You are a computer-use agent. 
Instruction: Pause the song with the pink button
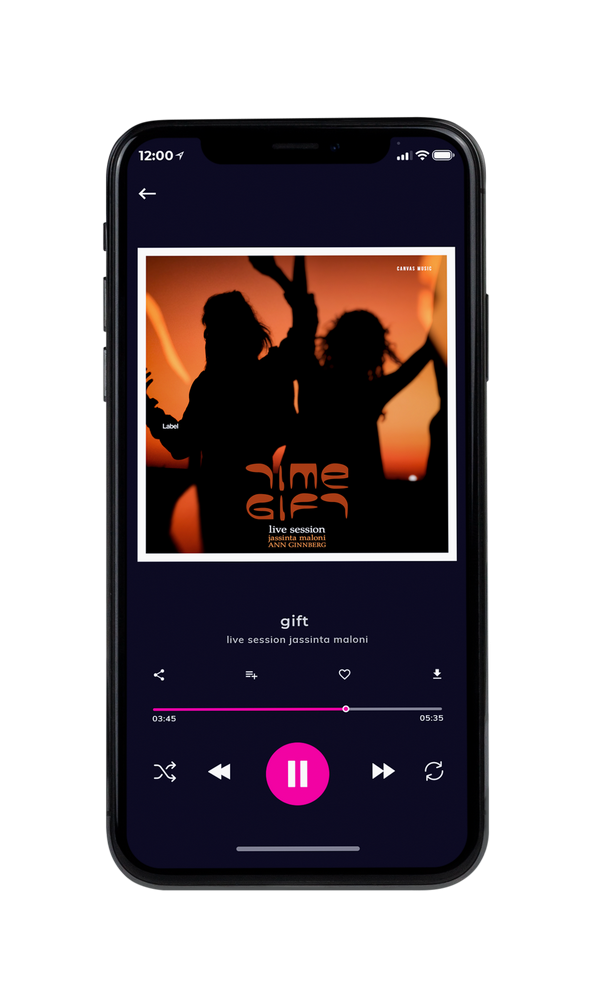(297, 773)
